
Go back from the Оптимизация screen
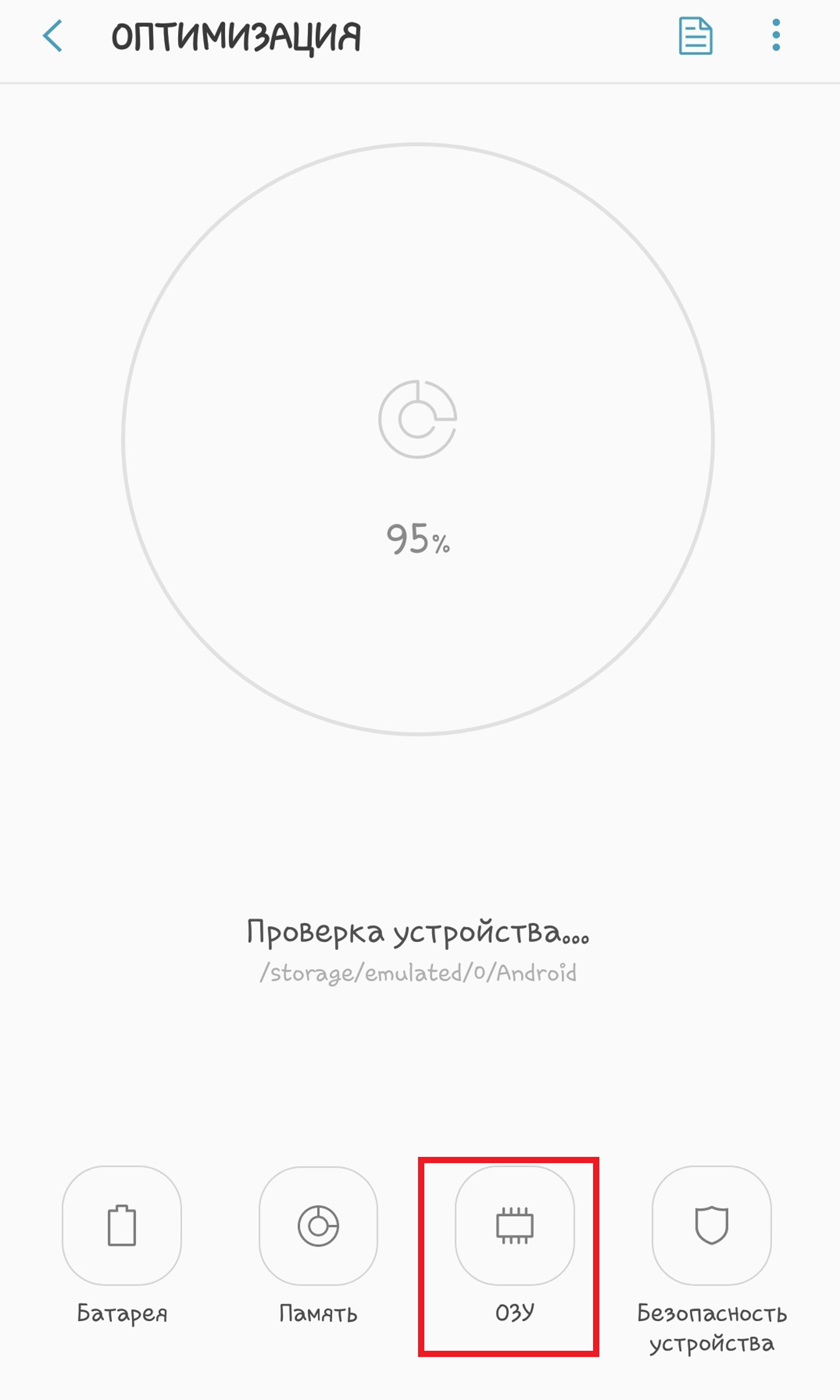click(52, 36)
